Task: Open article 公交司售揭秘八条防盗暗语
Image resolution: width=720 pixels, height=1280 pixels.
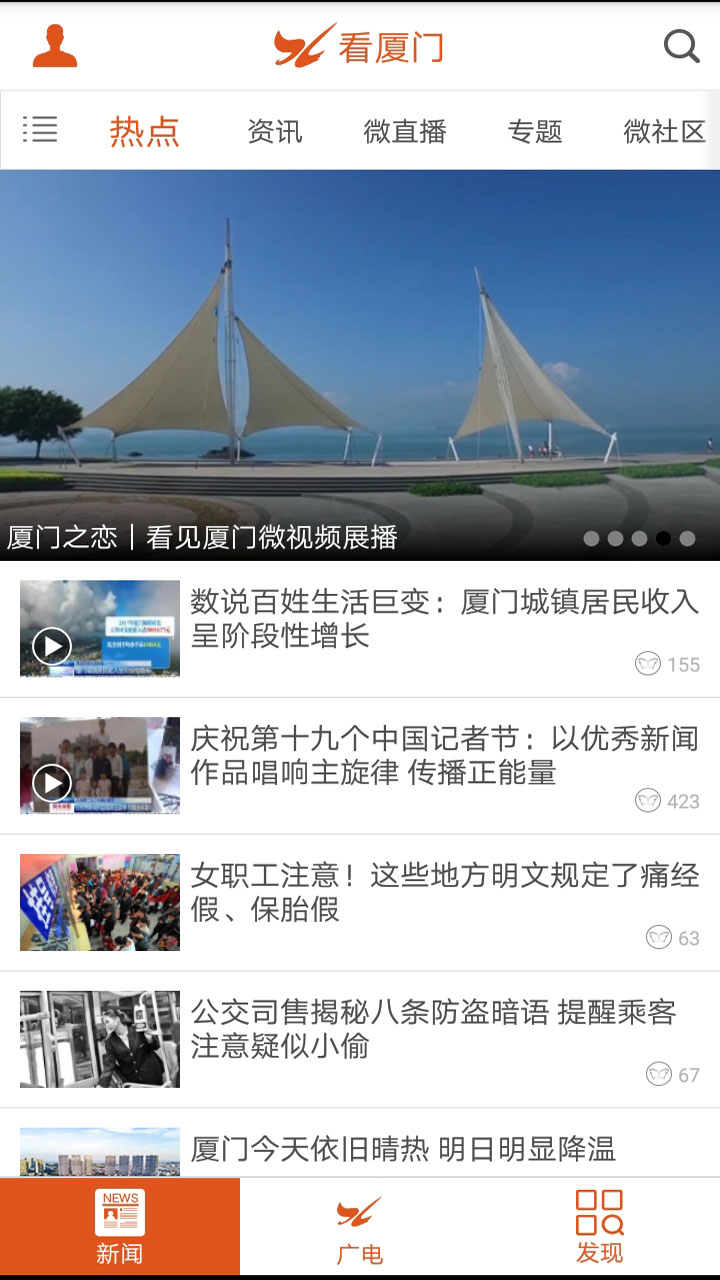Action: pyautogui.click(x=434, y=1029)
